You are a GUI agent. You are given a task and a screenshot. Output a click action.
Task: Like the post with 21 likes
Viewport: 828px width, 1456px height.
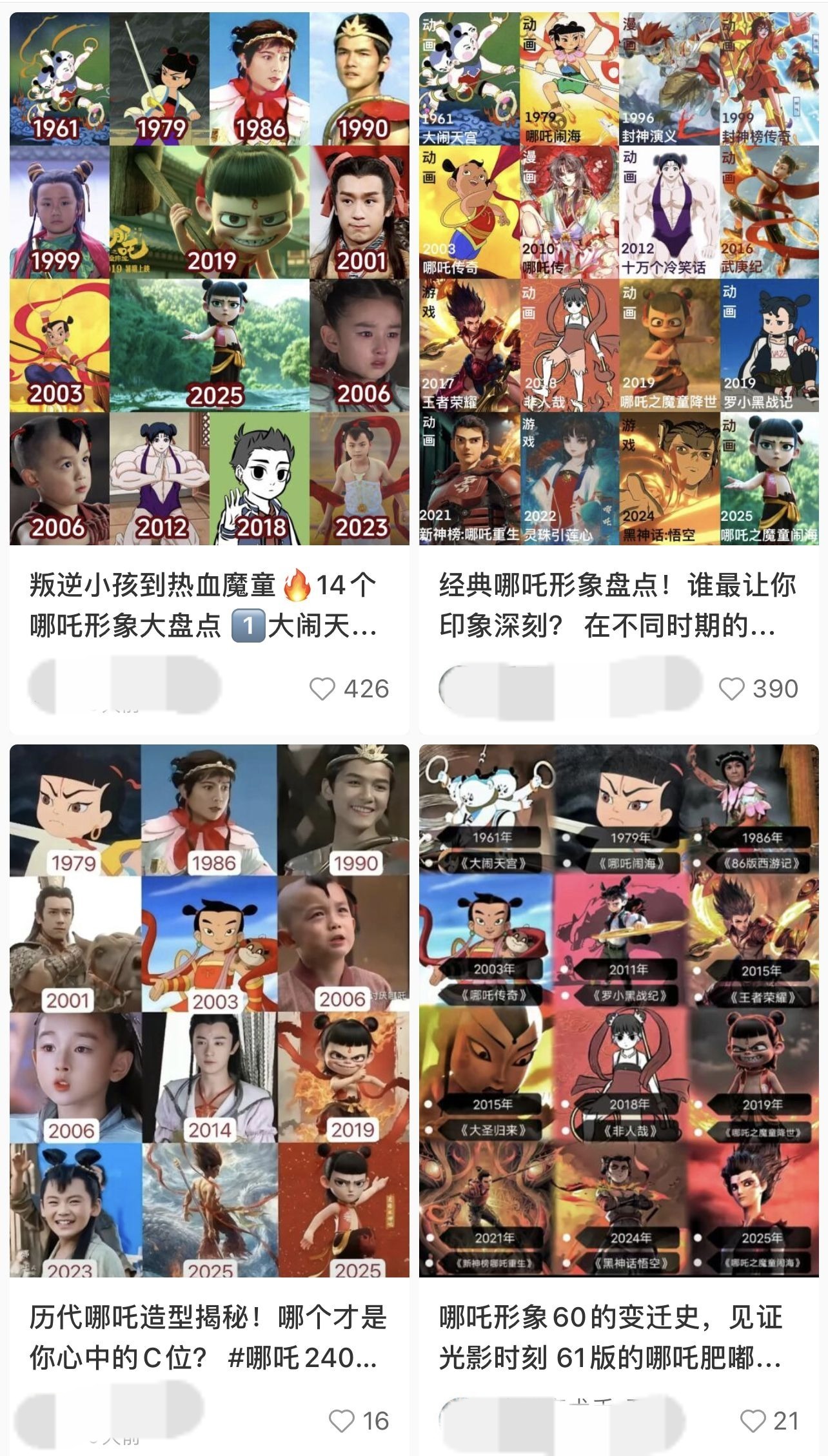tap(753, 1421)
